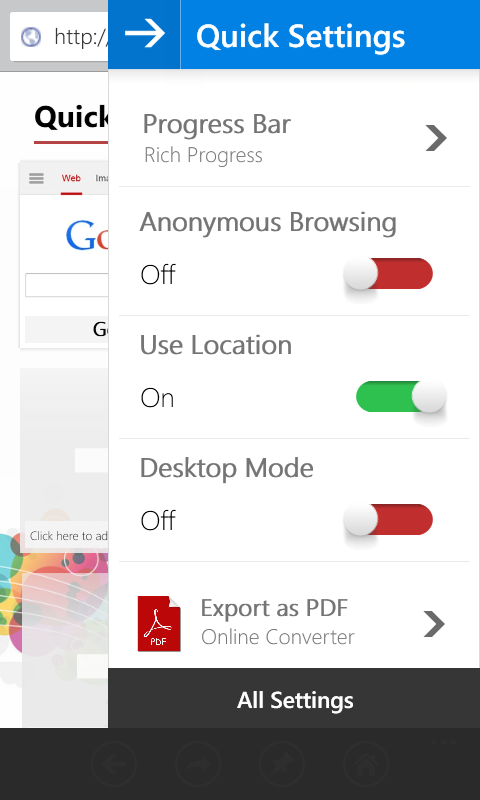The height and width of the screenshot is (800, 480).
Task: Switch on Desktop Mode
Action: coord(388,520)
